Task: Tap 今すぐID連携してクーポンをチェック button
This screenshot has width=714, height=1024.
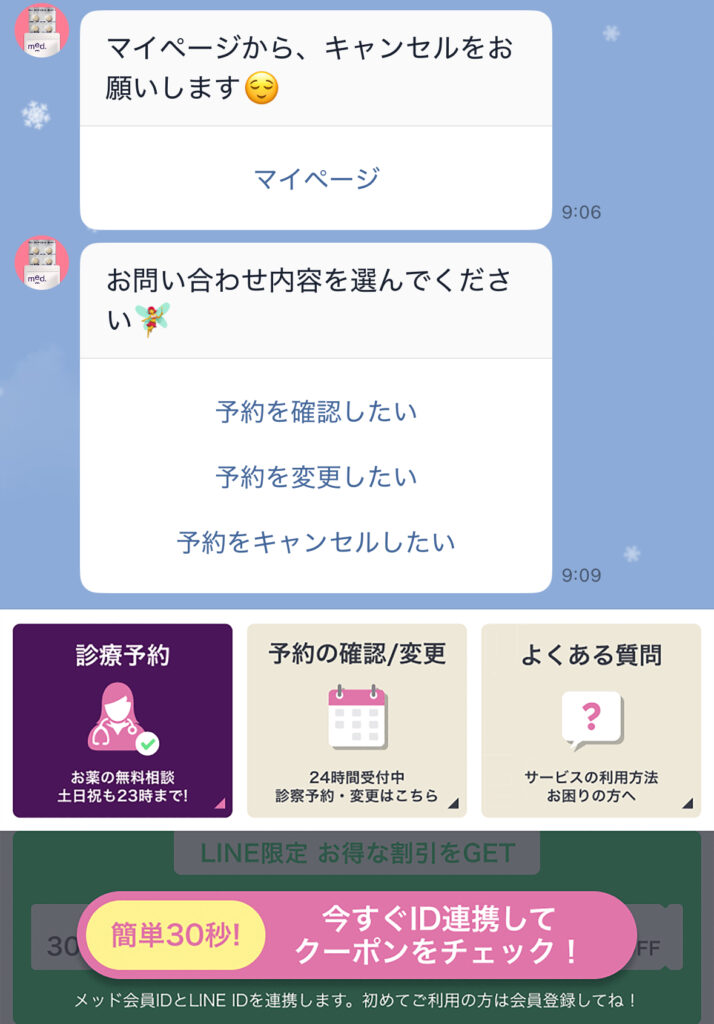Action: 357,935
